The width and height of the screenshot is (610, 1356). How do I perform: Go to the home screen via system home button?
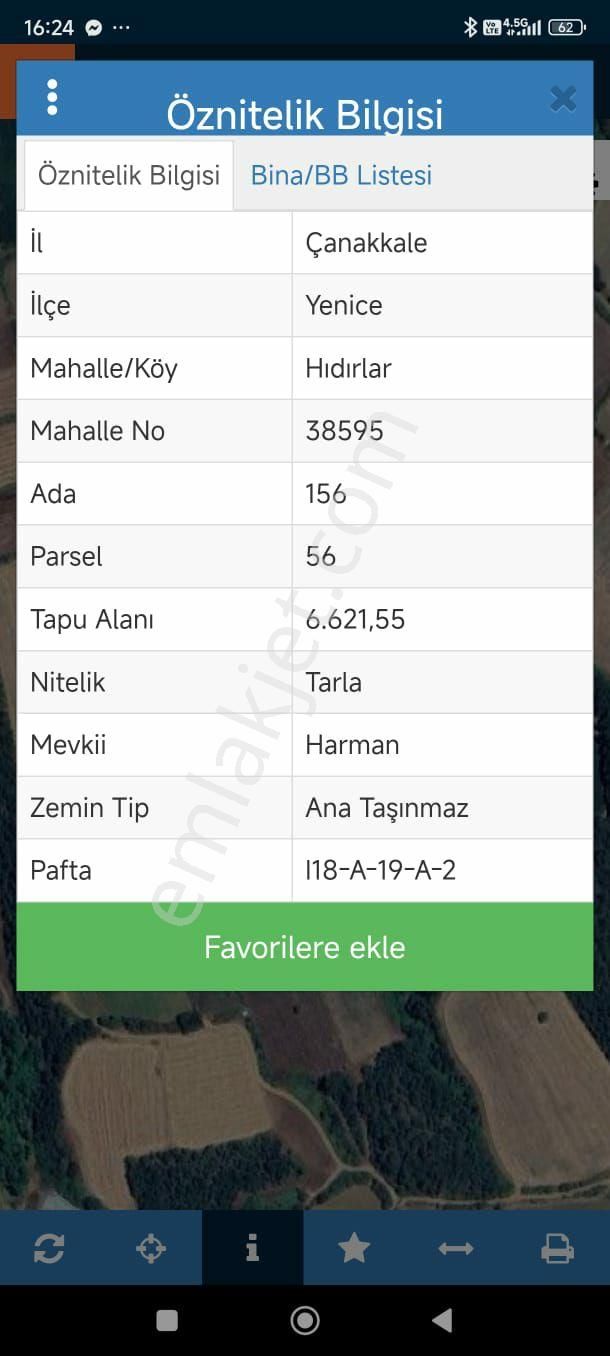click(x=305, y=1320)
